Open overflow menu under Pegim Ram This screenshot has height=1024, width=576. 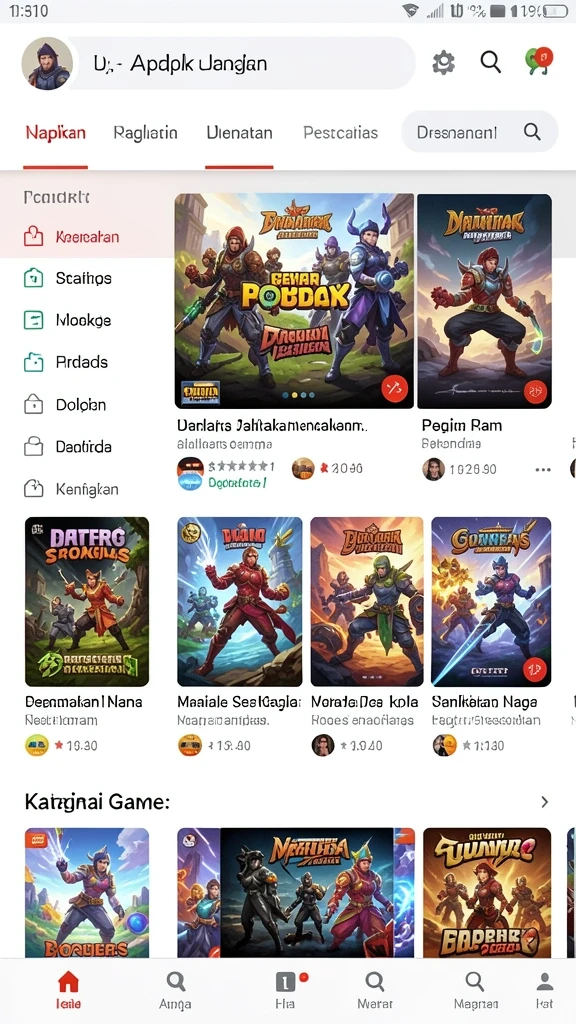pyautogui.click(x=543, y=470)
